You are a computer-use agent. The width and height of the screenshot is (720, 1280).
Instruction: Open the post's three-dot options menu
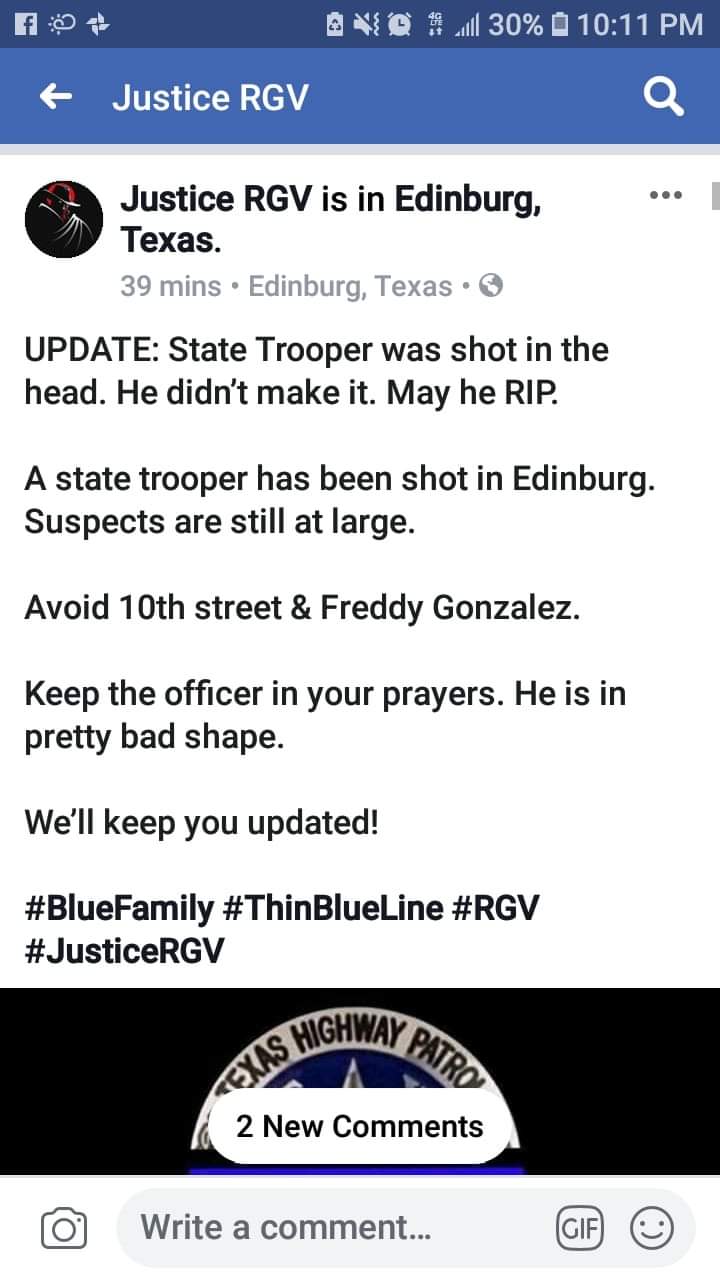coord(664,196)
